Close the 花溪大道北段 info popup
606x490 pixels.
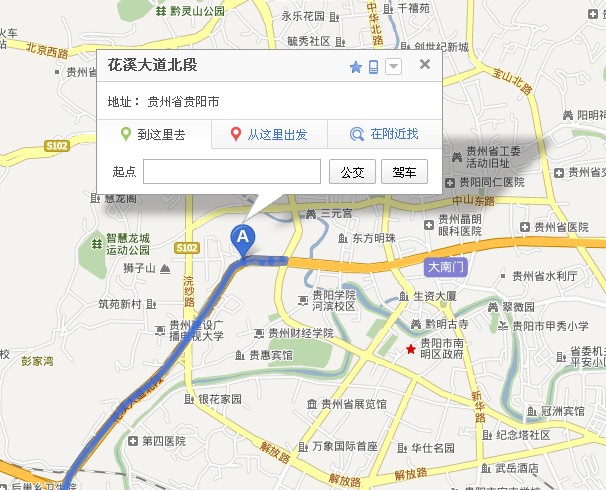(425, 65)
